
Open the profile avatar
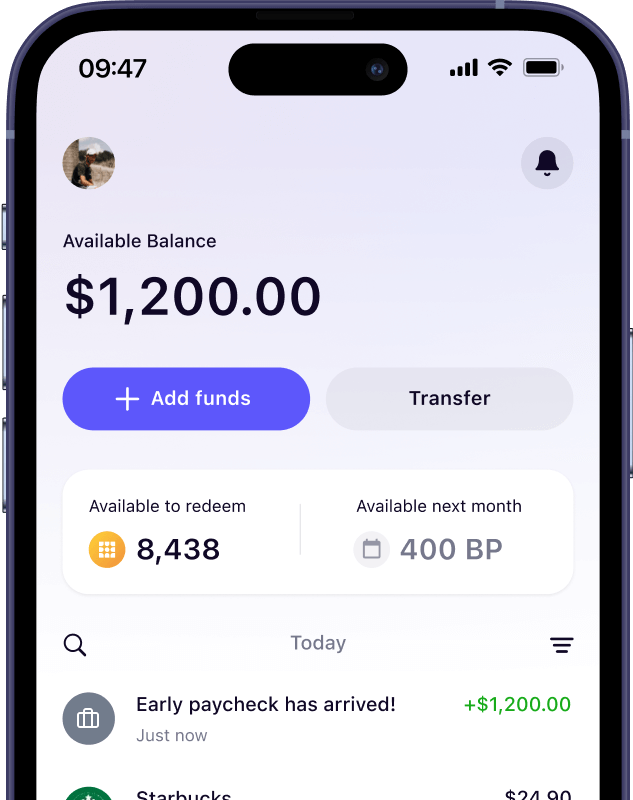[x=89, y=163]
